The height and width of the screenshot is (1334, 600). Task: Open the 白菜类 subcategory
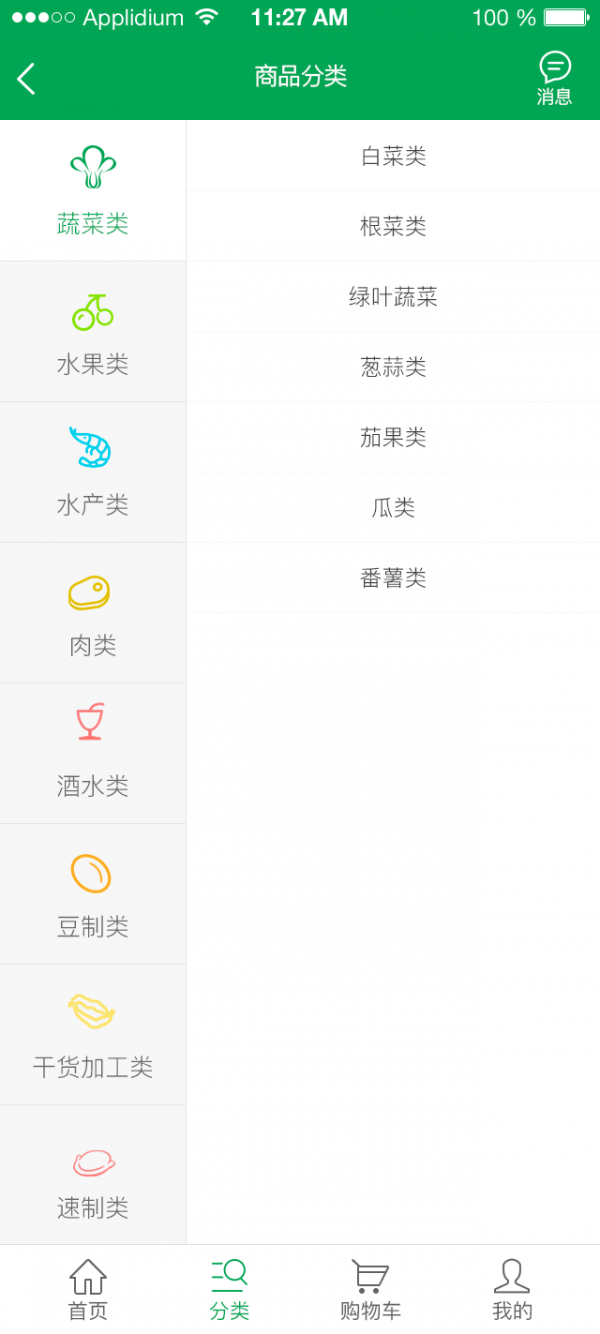point(393,156)
